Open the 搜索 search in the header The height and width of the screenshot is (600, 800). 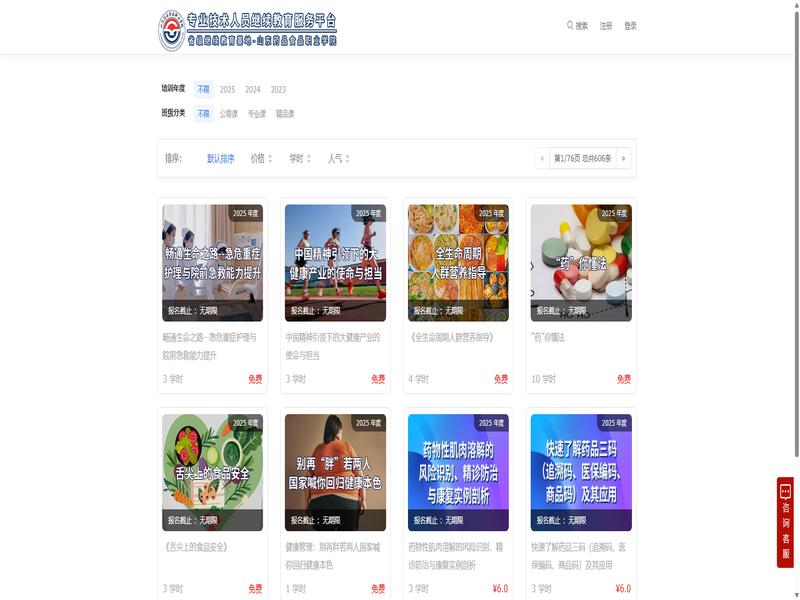pyautogui.click(x=577, y=26)
